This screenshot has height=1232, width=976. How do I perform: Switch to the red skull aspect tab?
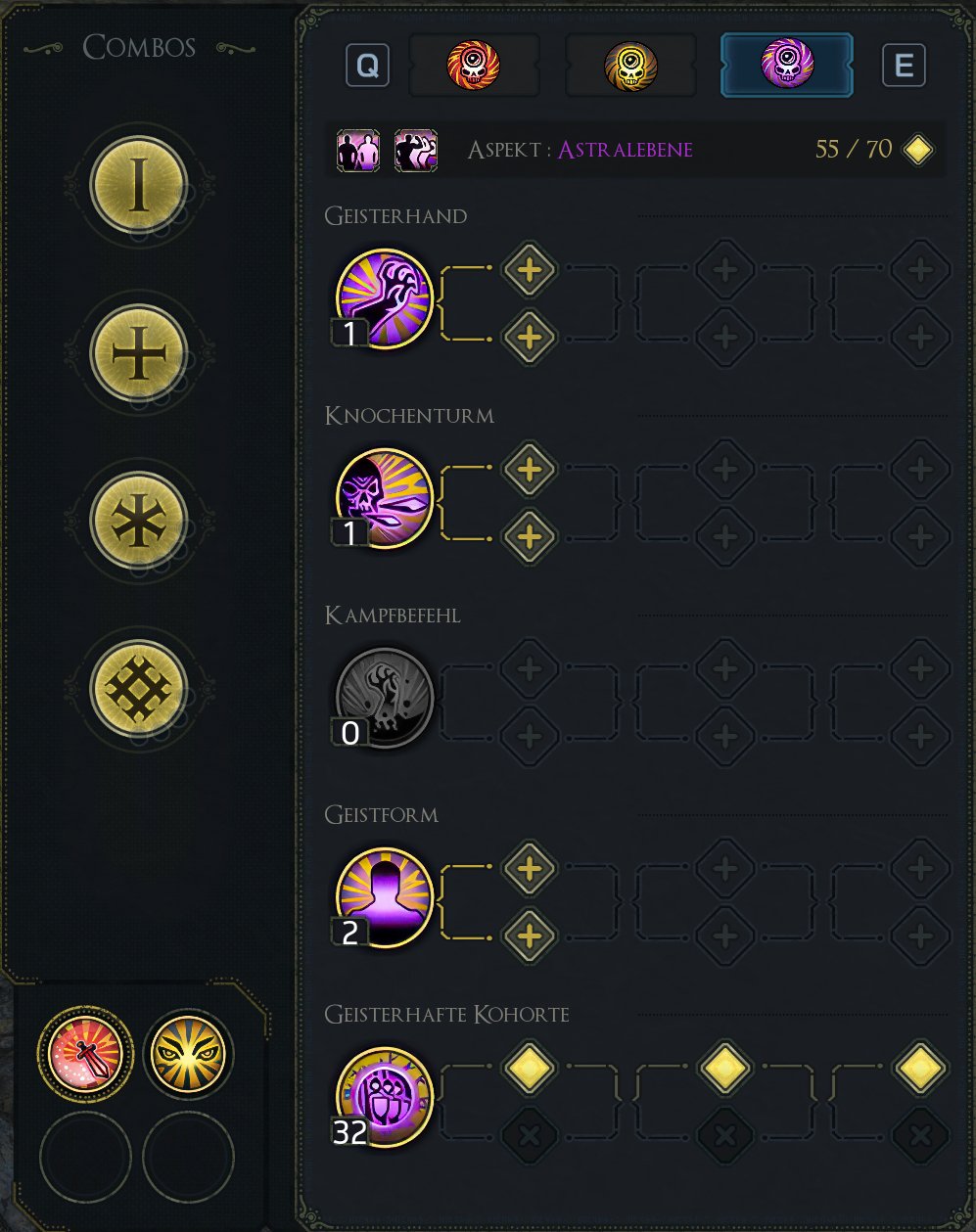pyautogui.click(x=473, y=66)
